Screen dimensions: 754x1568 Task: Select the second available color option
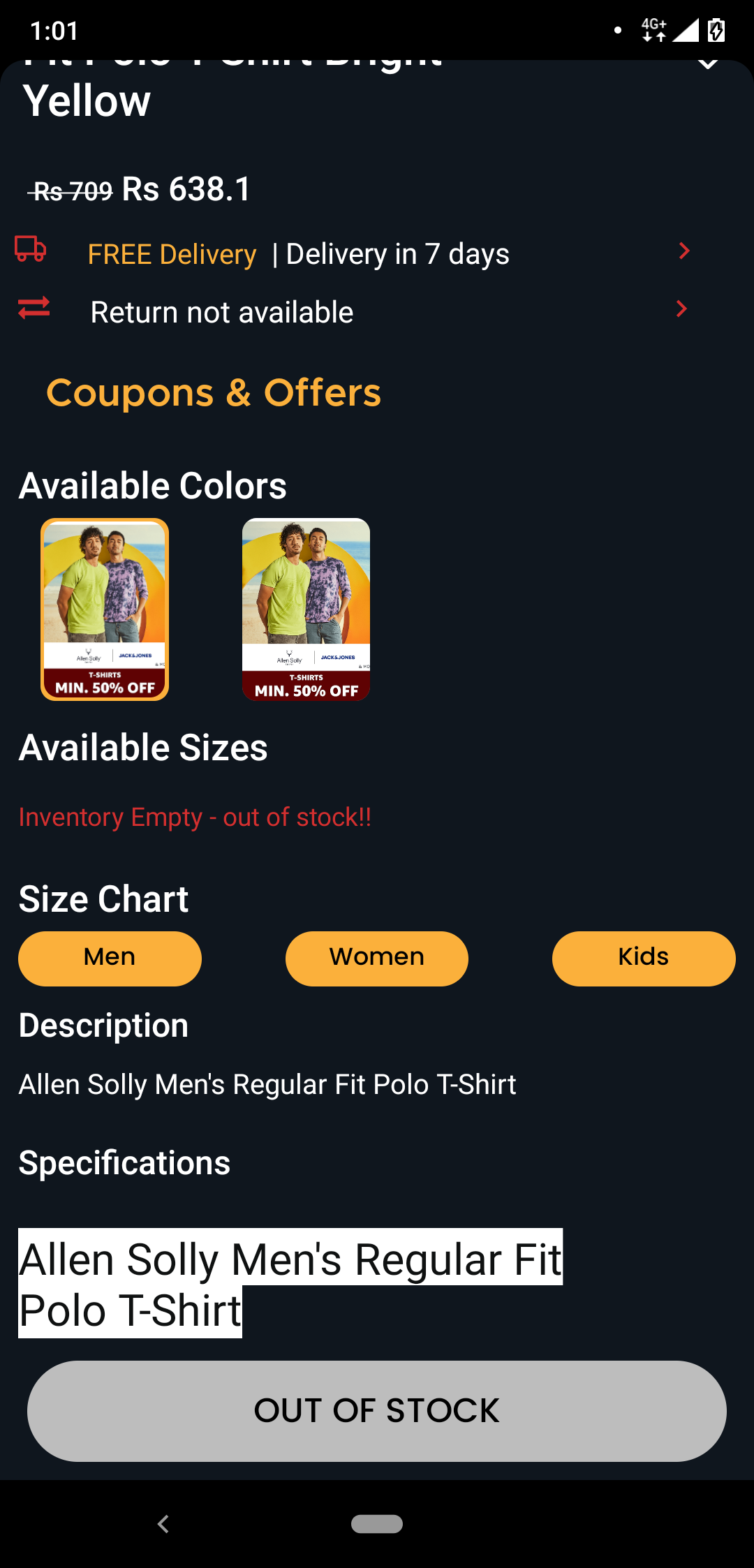tap(306, 609)
